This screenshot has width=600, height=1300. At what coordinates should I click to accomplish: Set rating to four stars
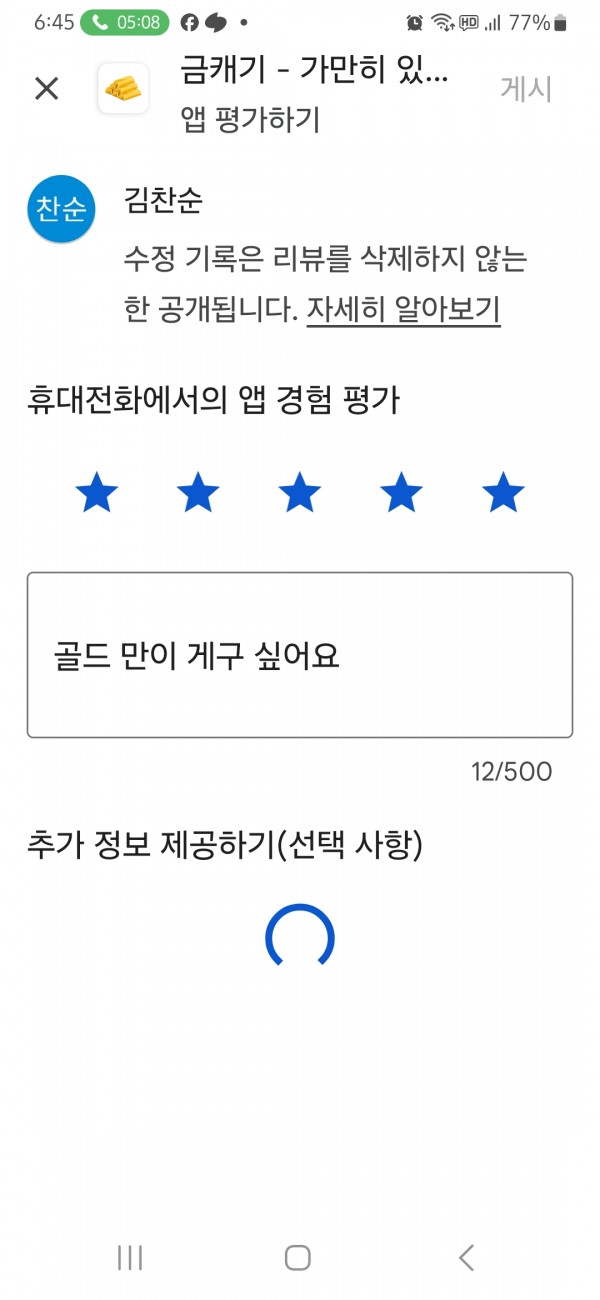point(402,493)
